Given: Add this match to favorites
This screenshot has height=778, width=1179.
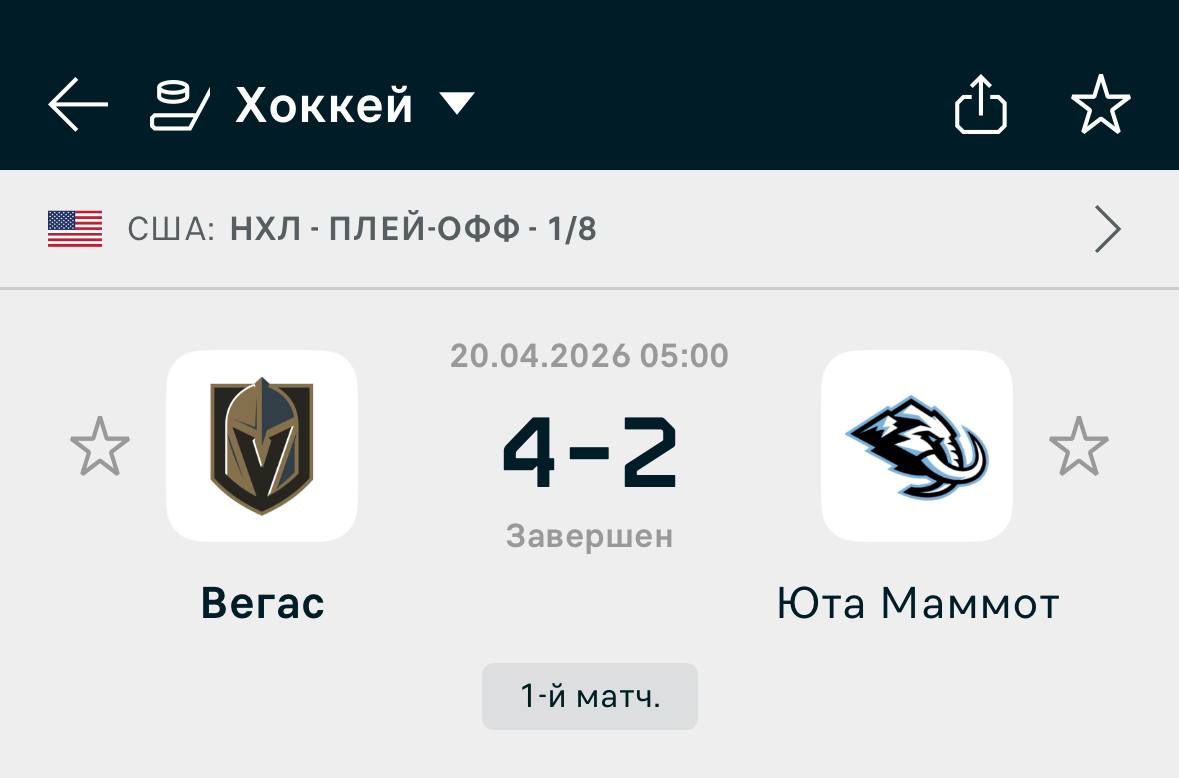Looking at the screenshot, I should point(1100,104).
